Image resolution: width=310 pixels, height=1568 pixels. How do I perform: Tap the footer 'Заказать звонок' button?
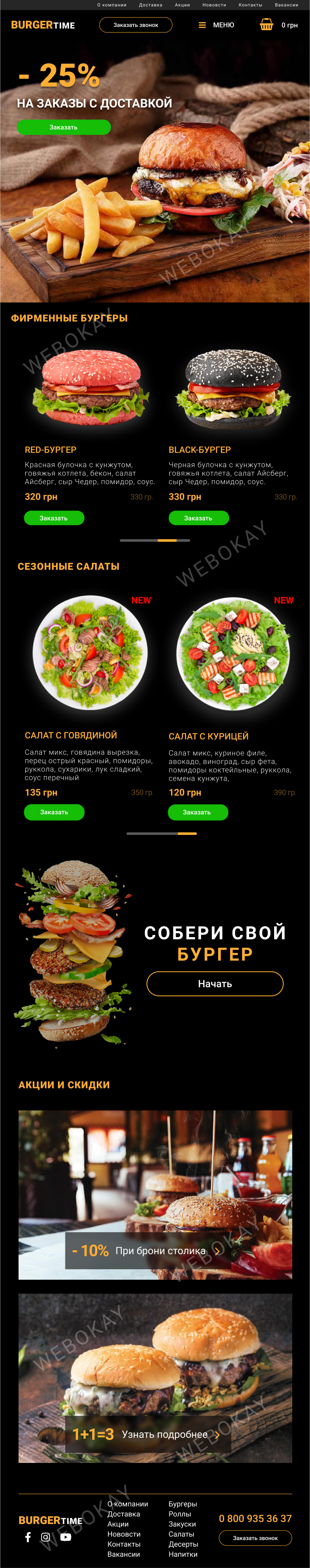(x=255, y=1538)
